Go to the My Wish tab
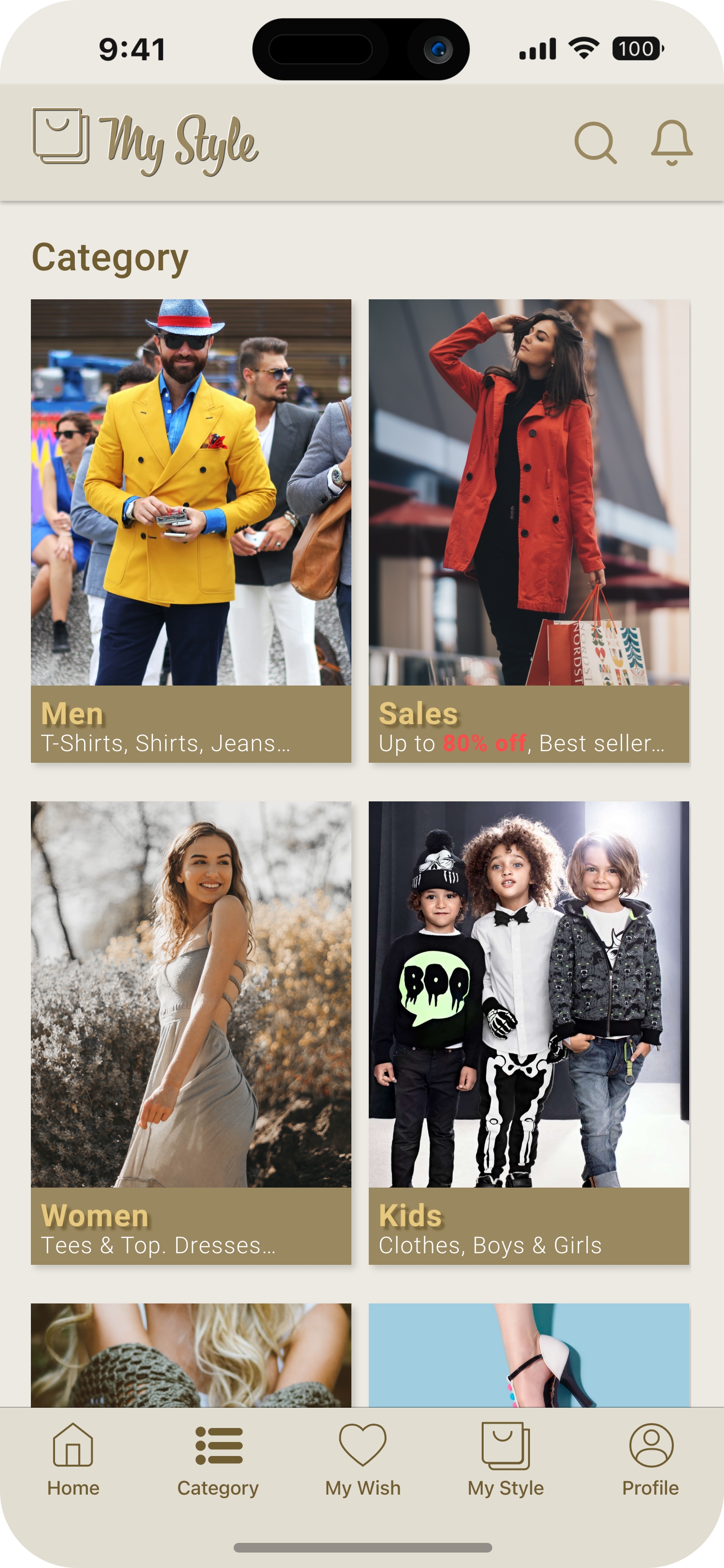Screen dimensions: 724x1568 [x=362, y=1460]
